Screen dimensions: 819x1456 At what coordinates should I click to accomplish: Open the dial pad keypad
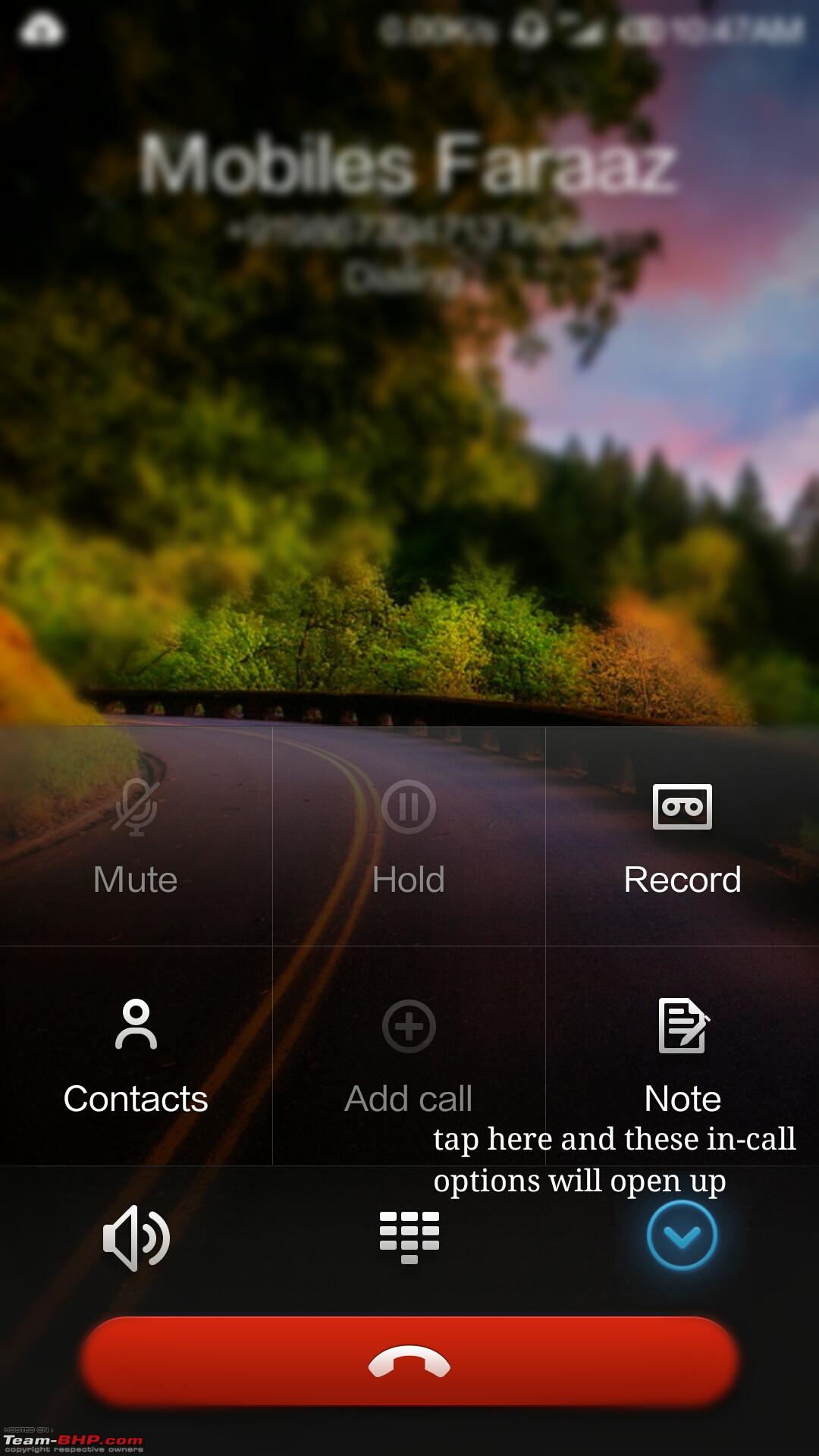[x=409, y=1238]
